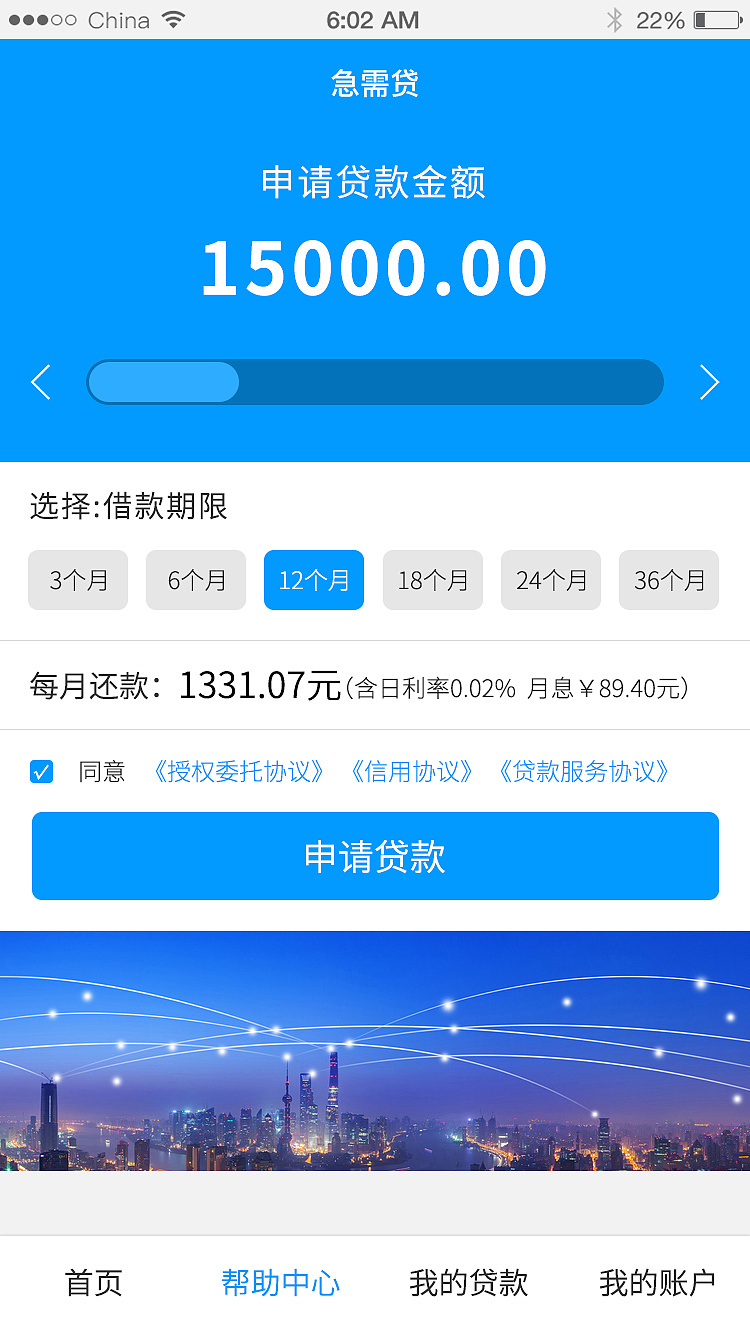This screenshot has width=750, height=1334.
Task: Select the 3个月 loan term
Action: click(77, 580)
